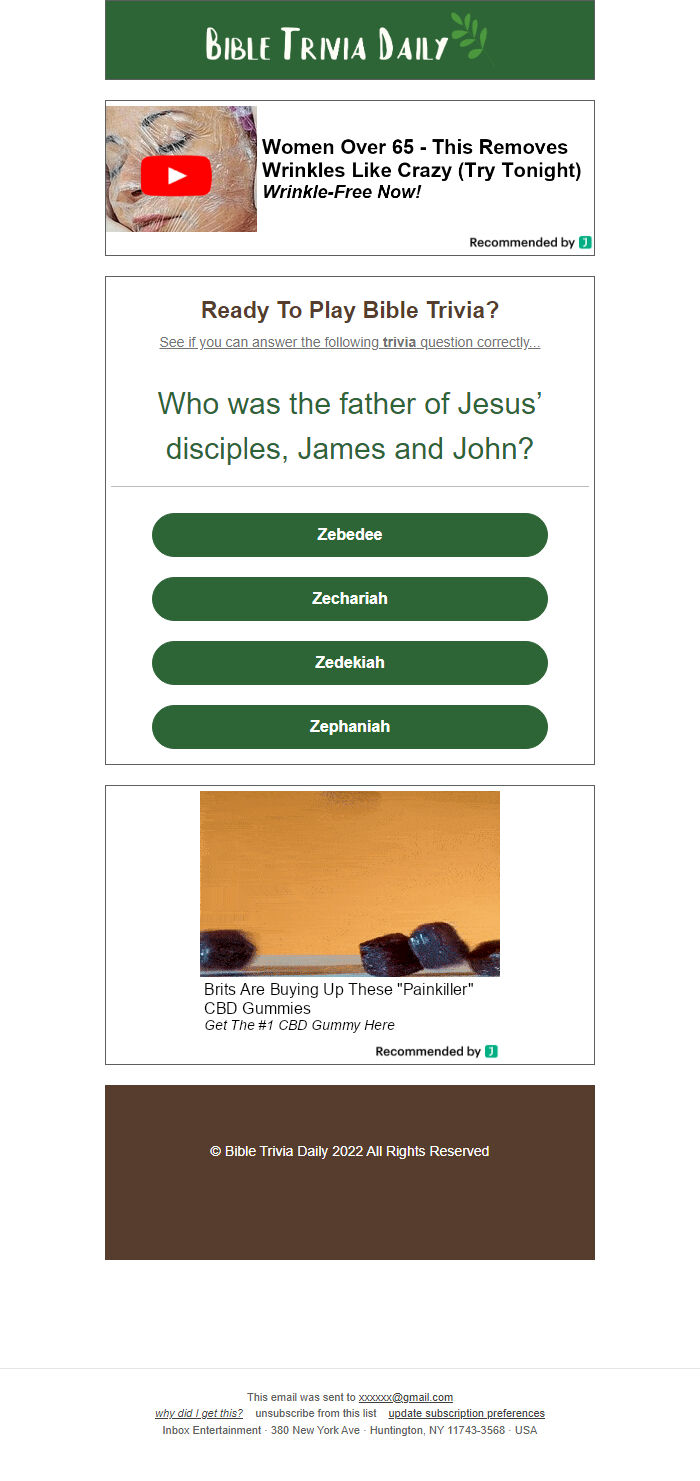
Task: Choose Zechariah as the answer
Action: [x=350, y=599]
